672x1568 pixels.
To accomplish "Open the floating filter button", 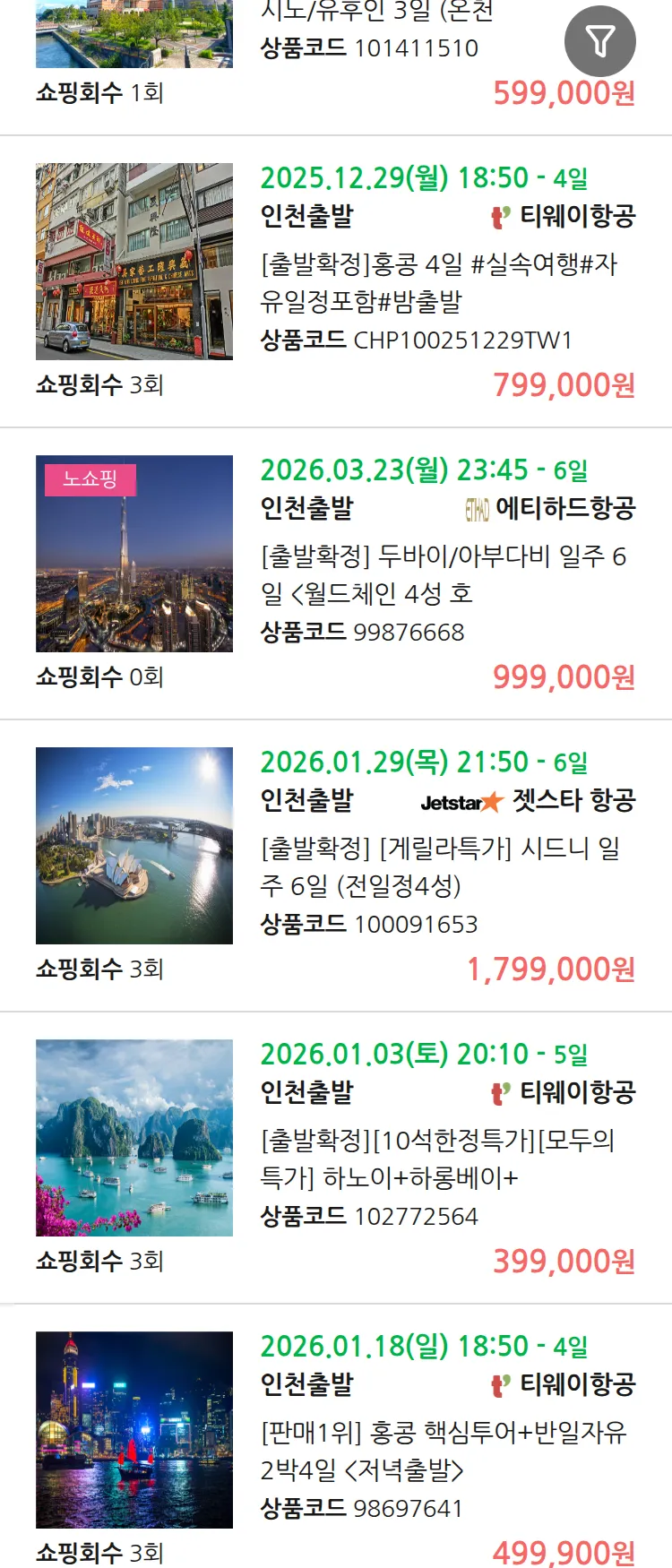I will [599, 41].
